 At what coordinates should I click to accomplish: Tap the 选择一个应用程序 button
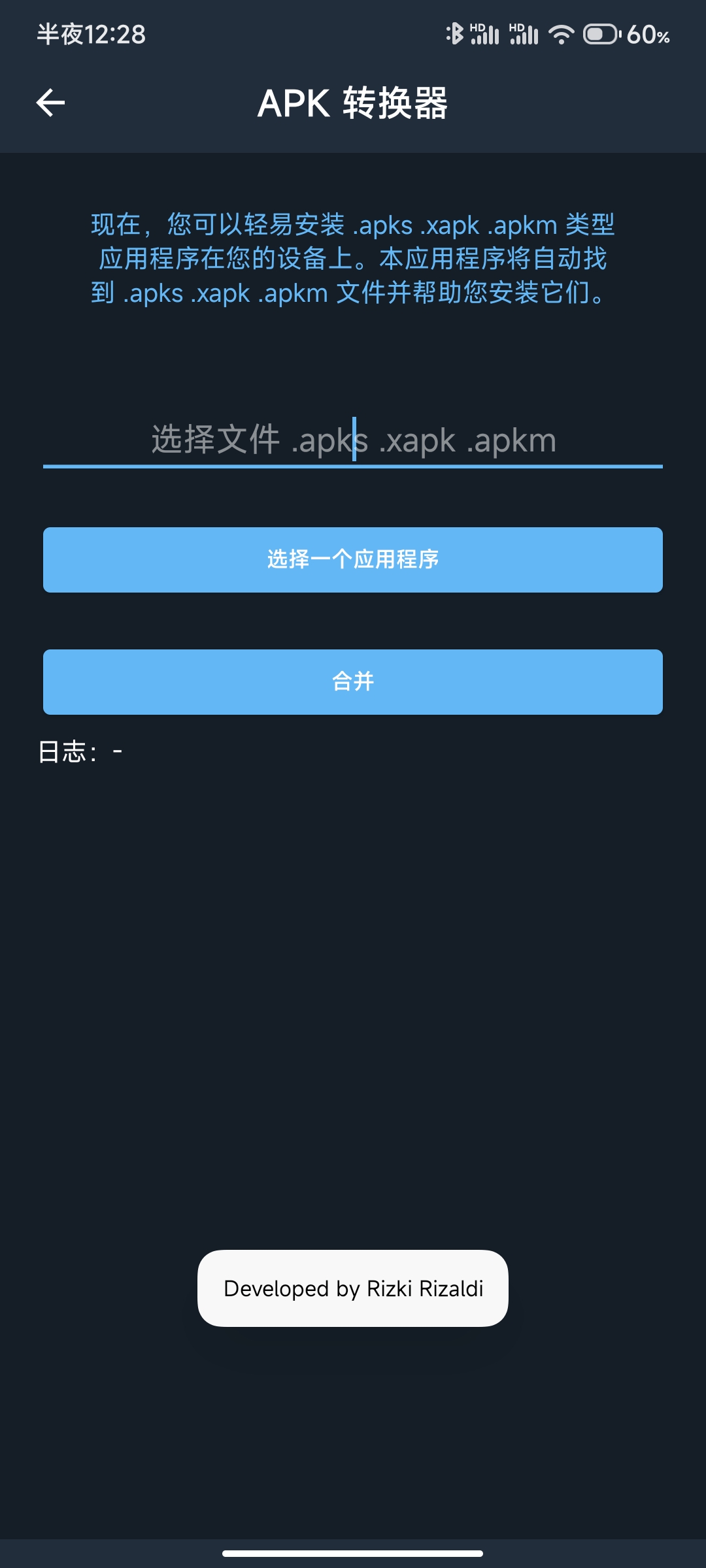(x=353, y=560)
